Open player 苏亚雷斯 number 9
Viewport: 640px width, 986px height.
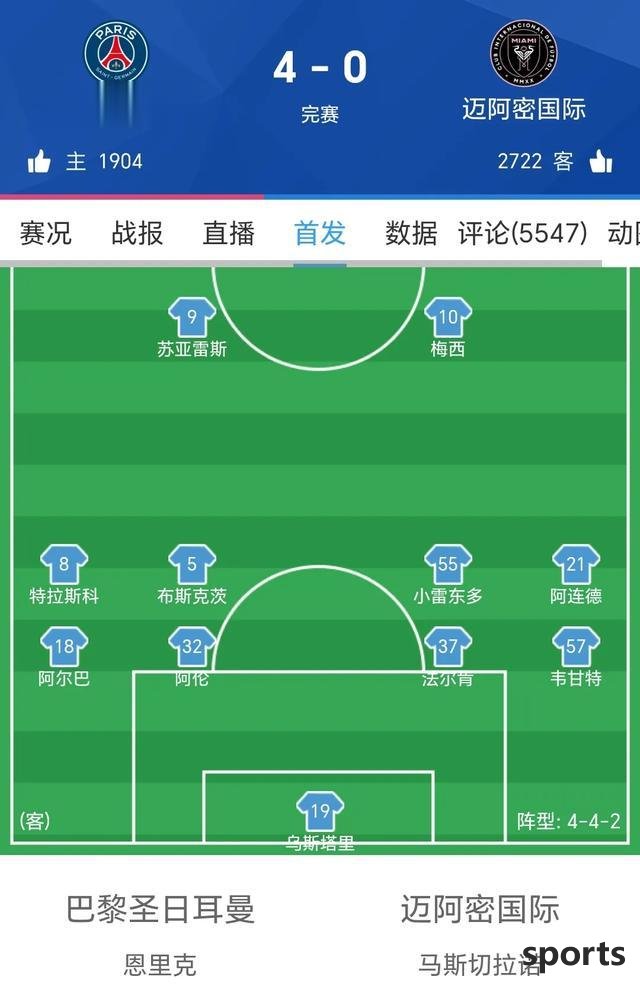[192, 320]
